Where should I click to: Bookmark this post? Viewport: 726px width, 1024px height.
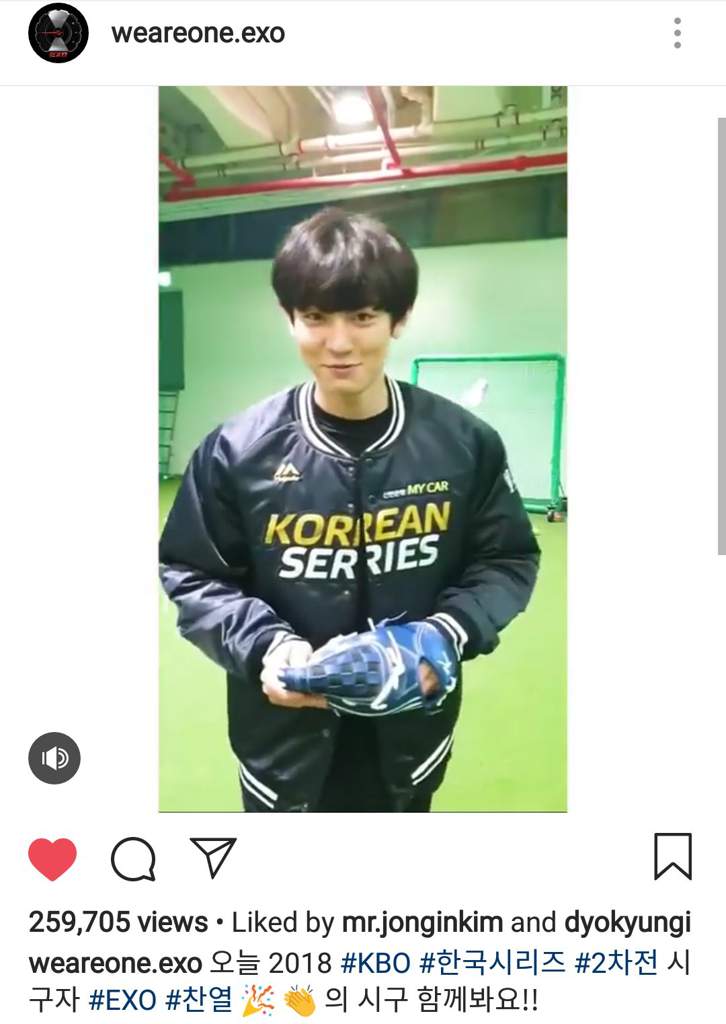(672, 857)
